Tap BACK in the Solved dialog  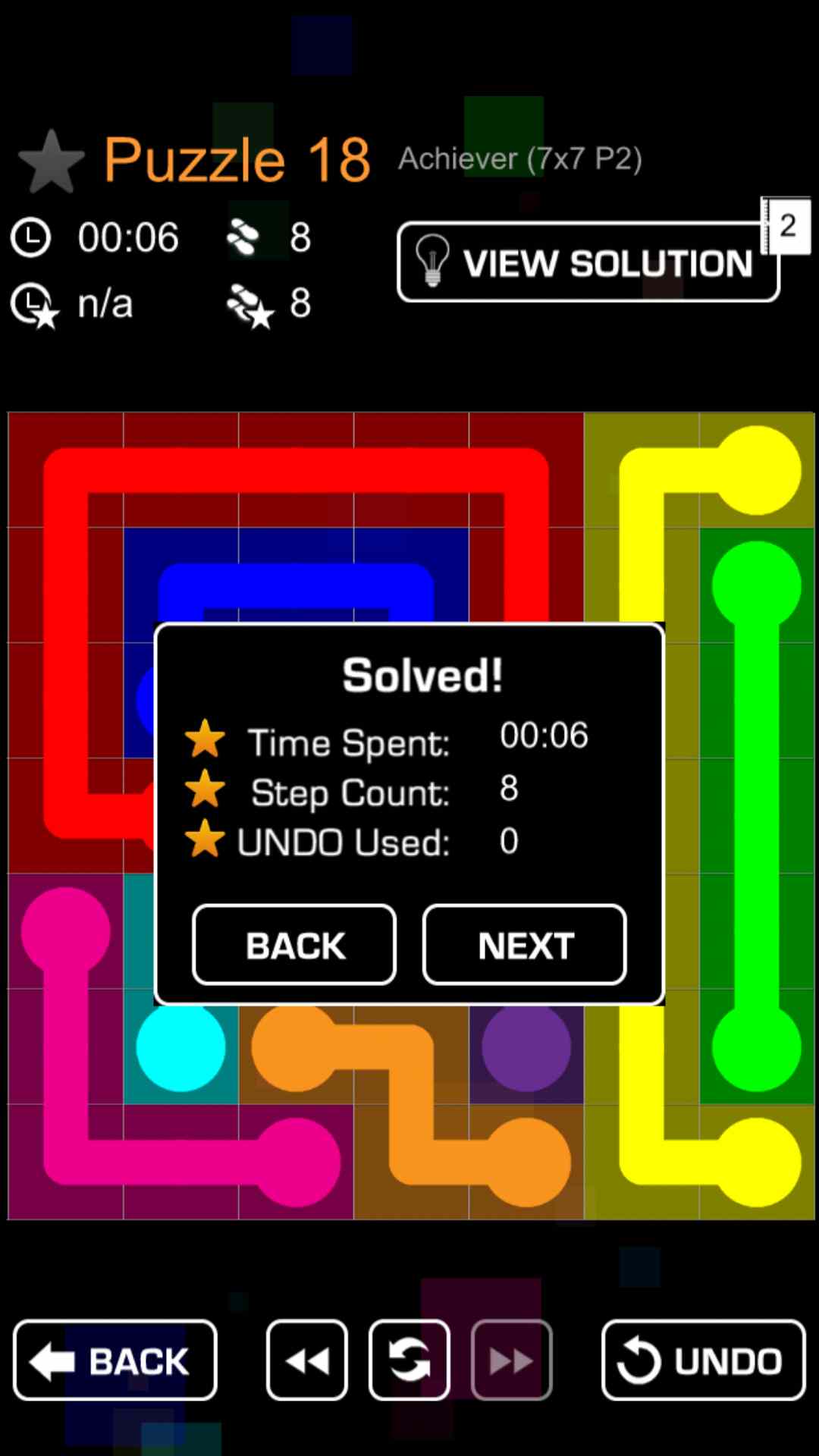pyautogui.click(x=294, y=945)
